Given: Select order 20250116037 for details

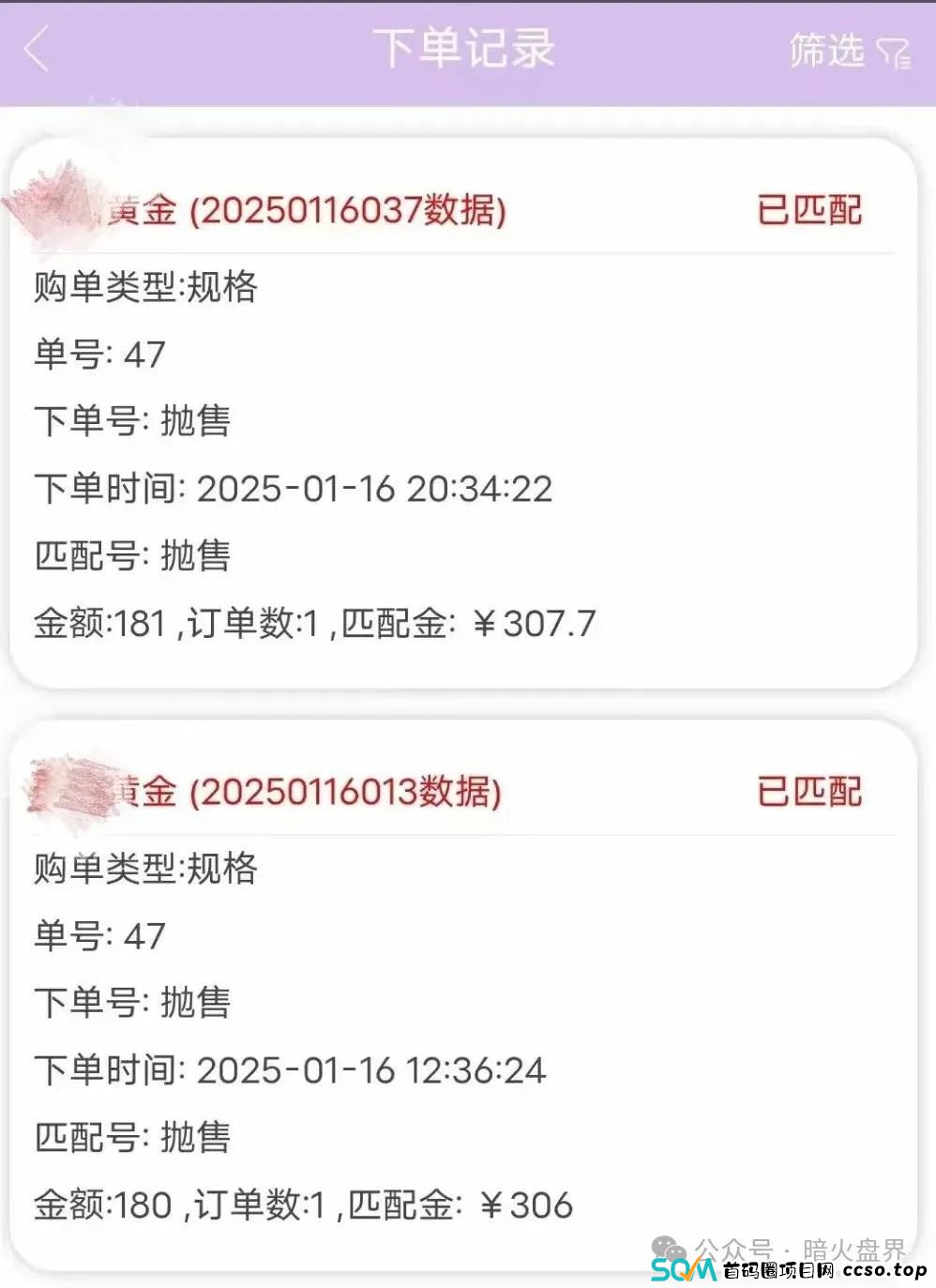Looking at the screenshot, I should pyautogui.click(x=347, y=211).
